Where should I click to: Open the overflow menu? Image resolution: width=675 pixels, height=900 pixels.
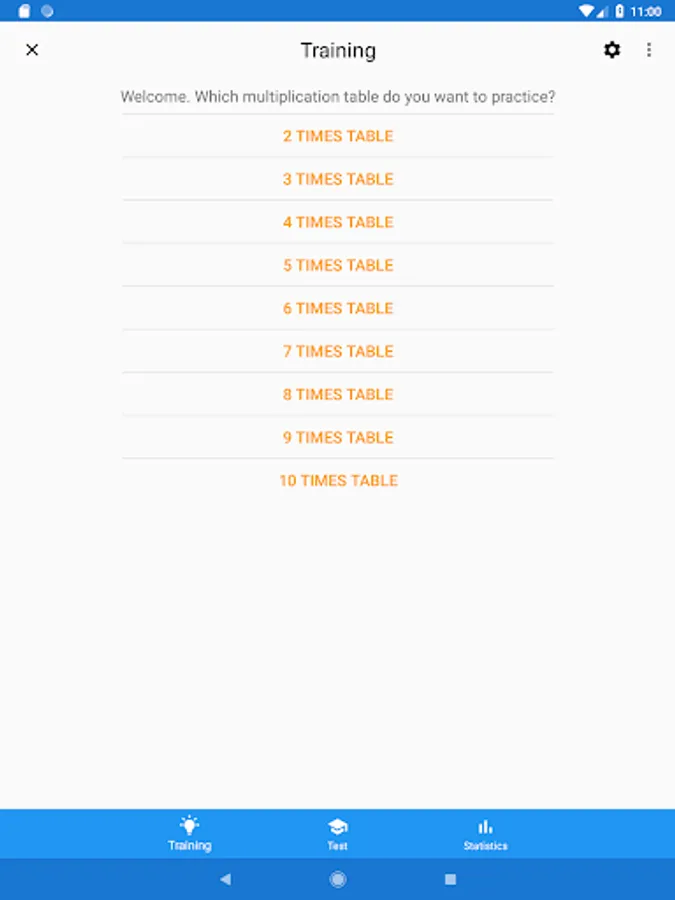[649, 50]
